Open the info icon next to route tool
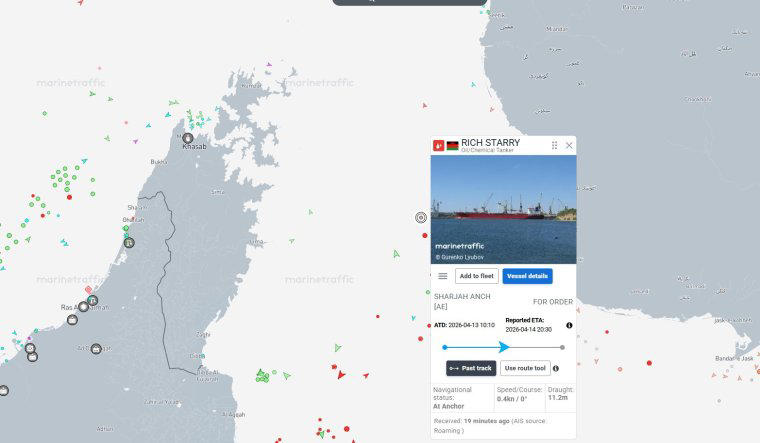The image size is (760, 443). pyautogui.click(x=556, y=368)
